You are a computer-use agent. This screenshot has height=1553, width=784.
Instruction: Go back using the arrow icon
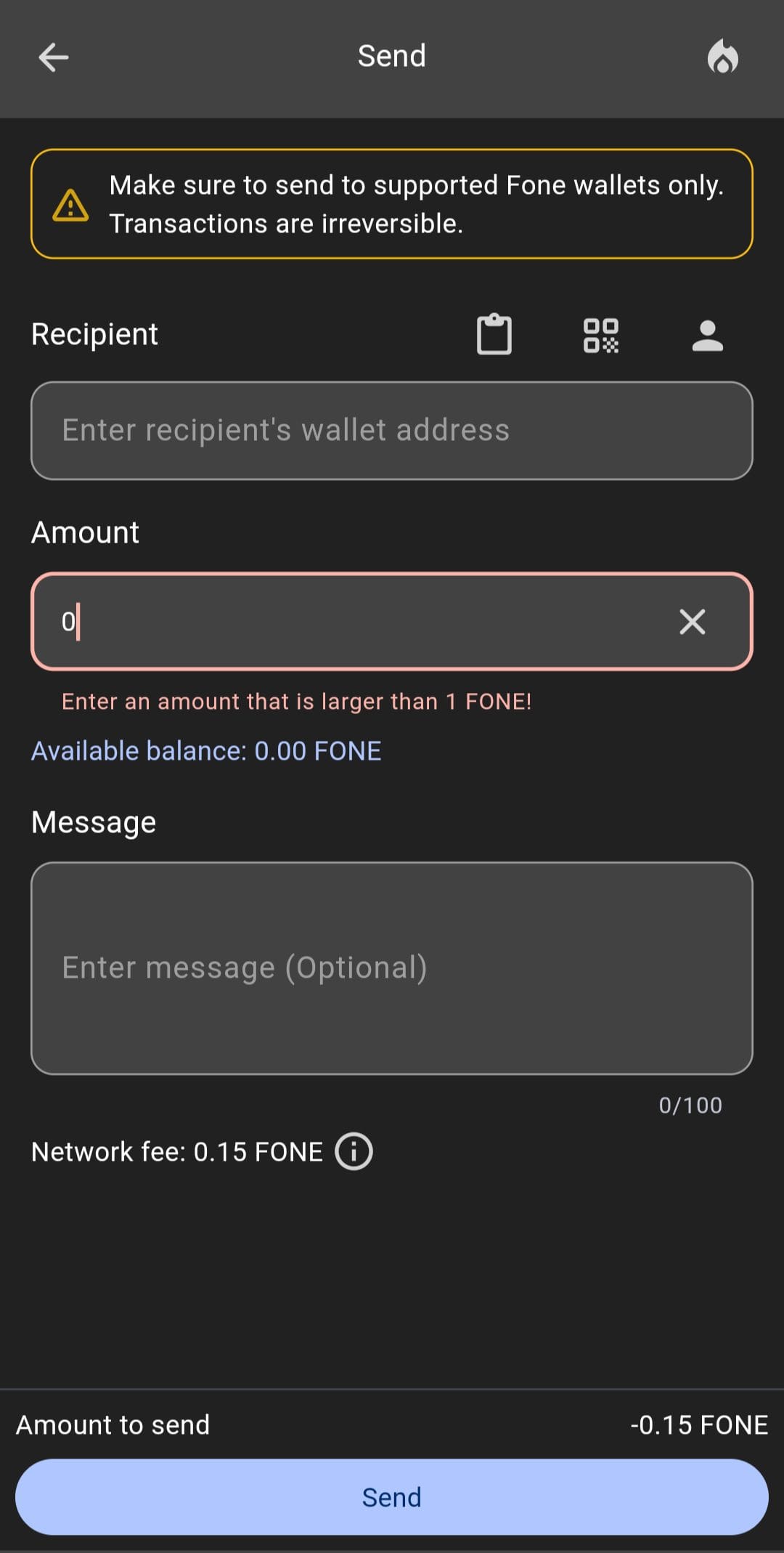(x=52, y=56)
